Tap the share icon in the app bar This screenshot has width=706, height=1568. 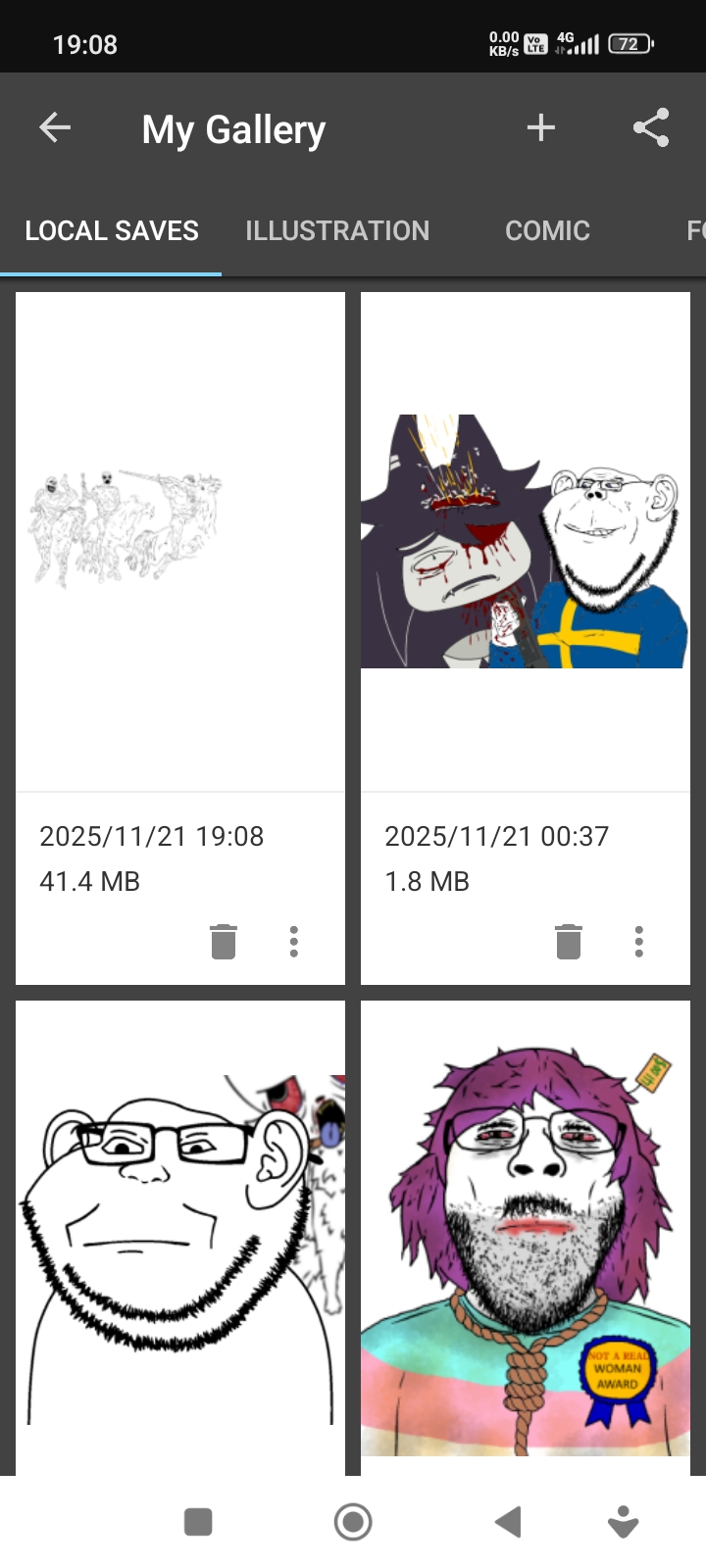(x=651, y=127)
